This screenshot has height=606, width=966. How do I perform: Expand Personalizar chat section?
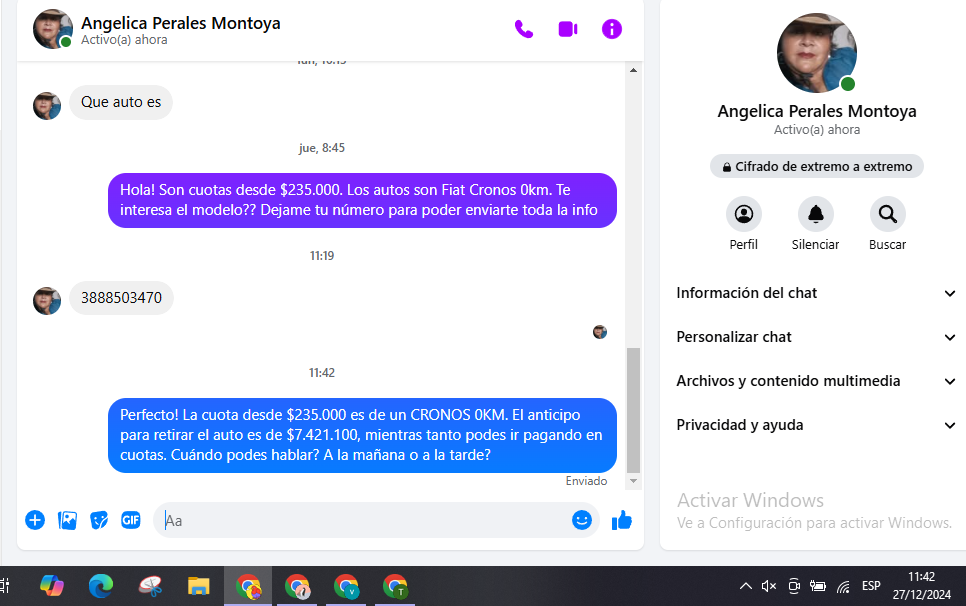(x=816, y=337)
